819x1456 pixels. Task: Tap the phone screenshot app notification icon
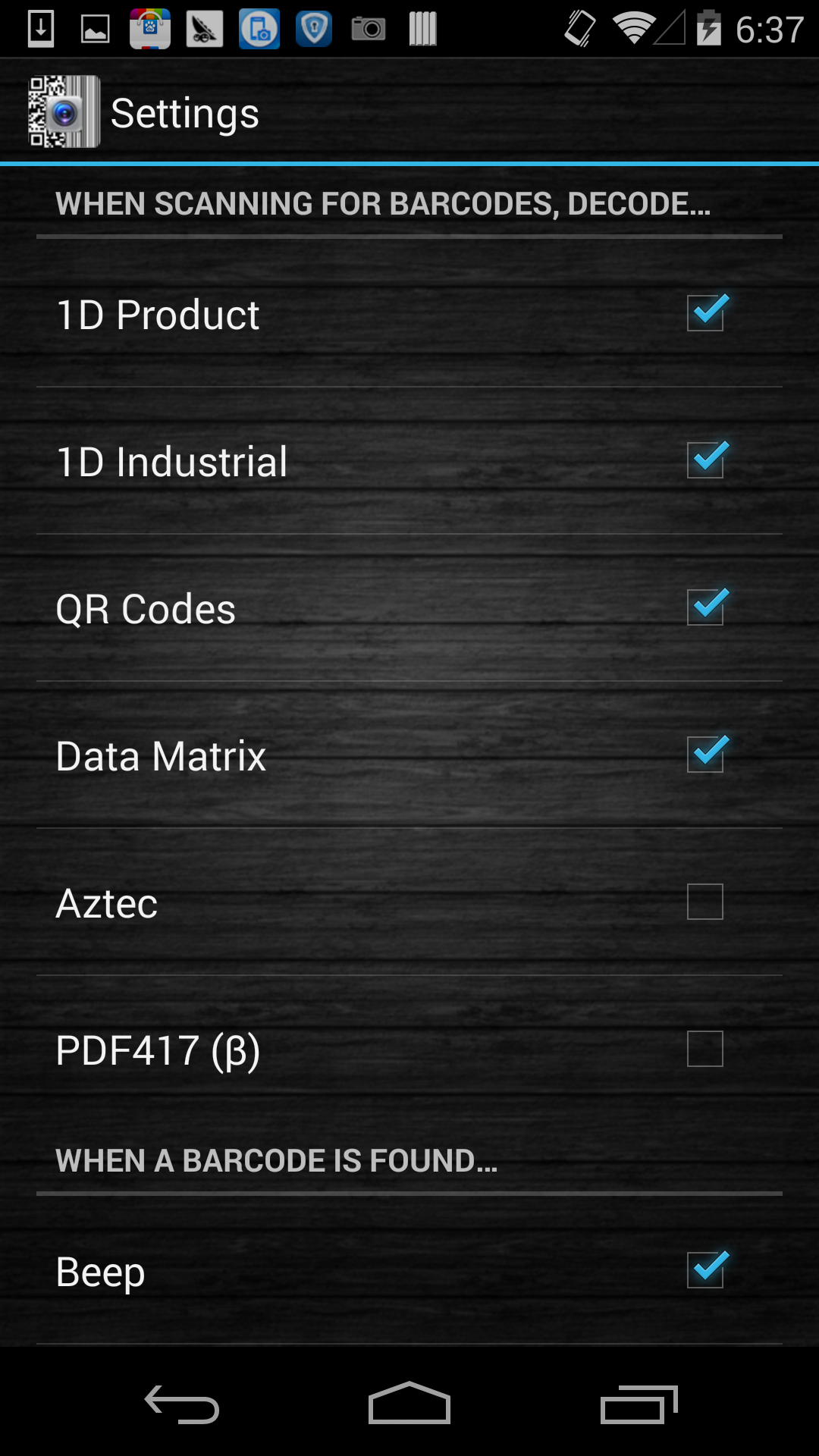pyautogui.click(x=259, y=27)
